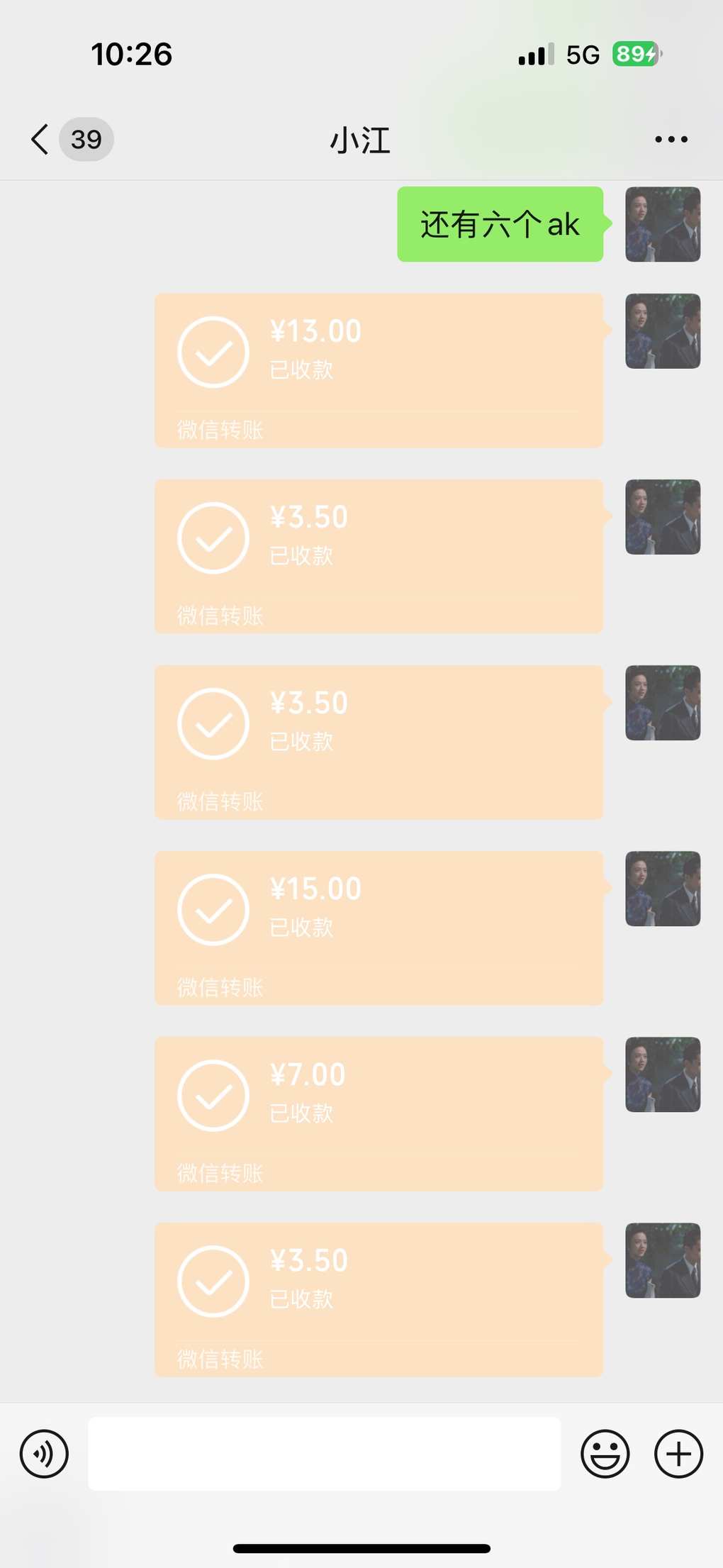Open the ¥7.00 transfer record
The height and width of the screenshot is (1568, 723).
tap(379, 1113)
